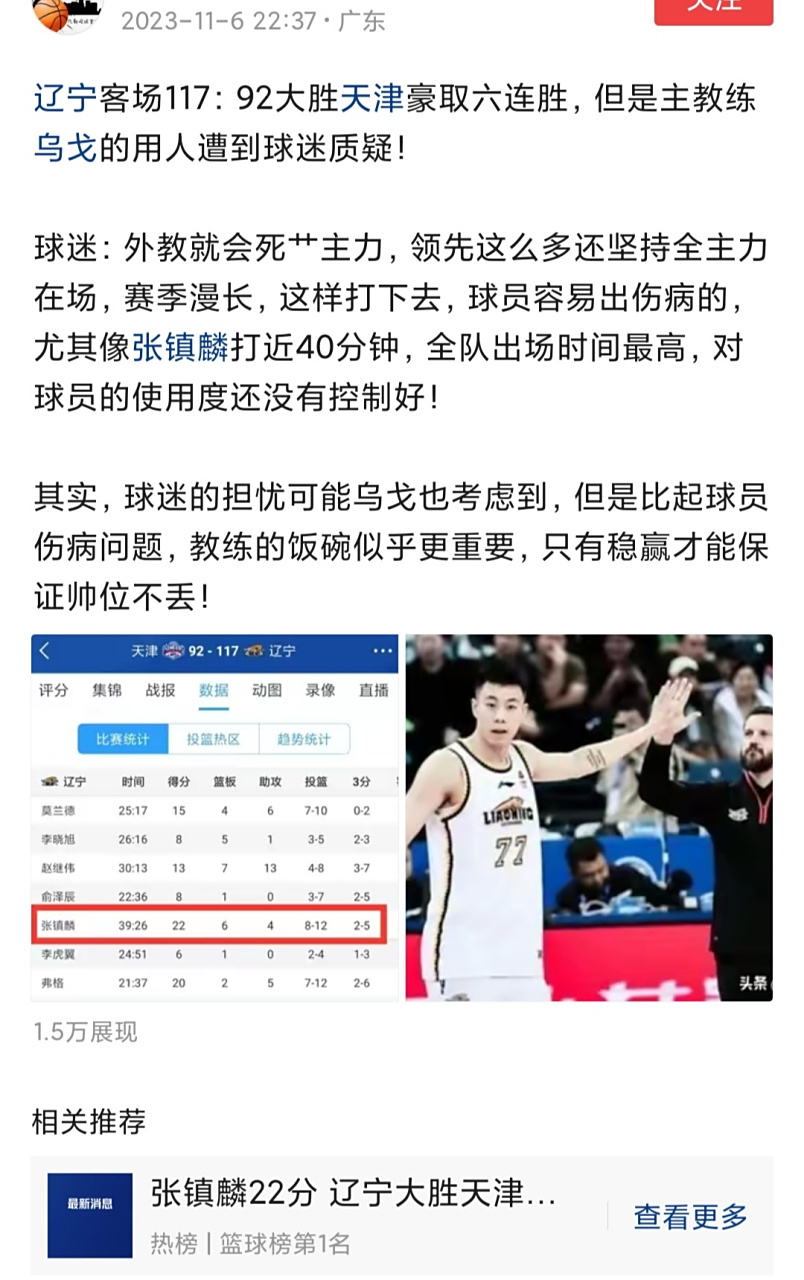Image resolution: width=804 pixels, height=1280 pixels.
Task: Tap 查看更多 to see more
Action: 690,1216
